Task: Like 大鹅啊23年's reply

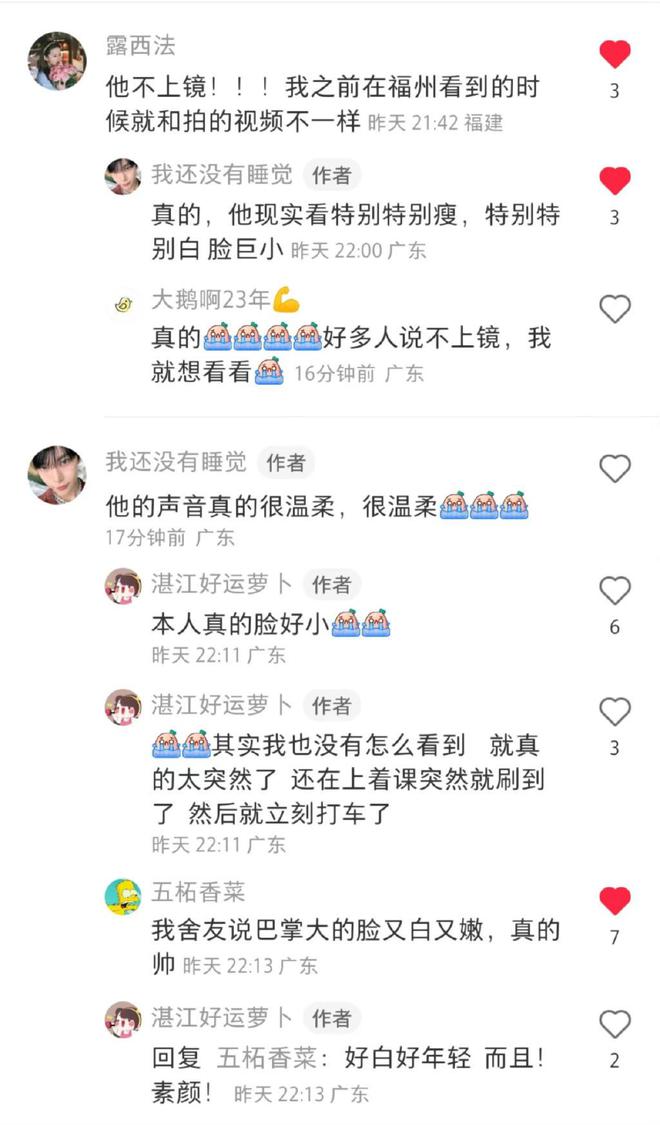Action: coord(614,309)
